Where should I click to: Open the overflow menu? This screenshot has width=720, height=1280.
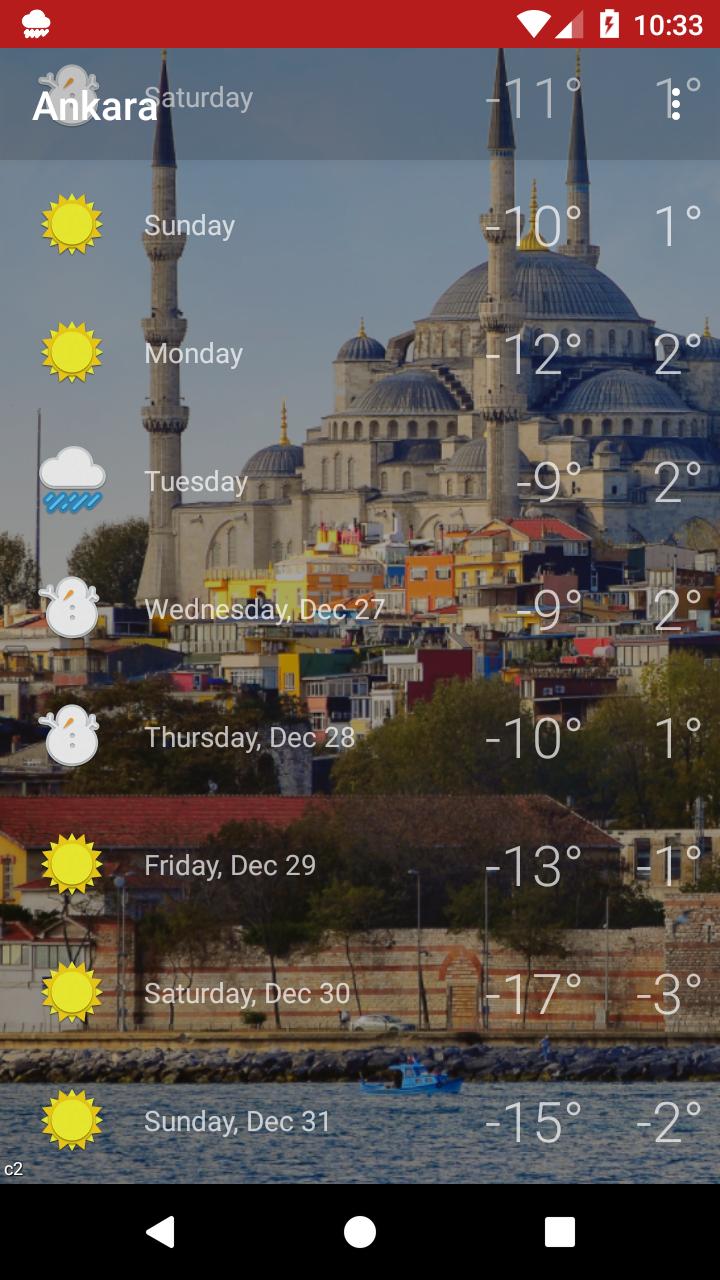(x=676, y=104)
